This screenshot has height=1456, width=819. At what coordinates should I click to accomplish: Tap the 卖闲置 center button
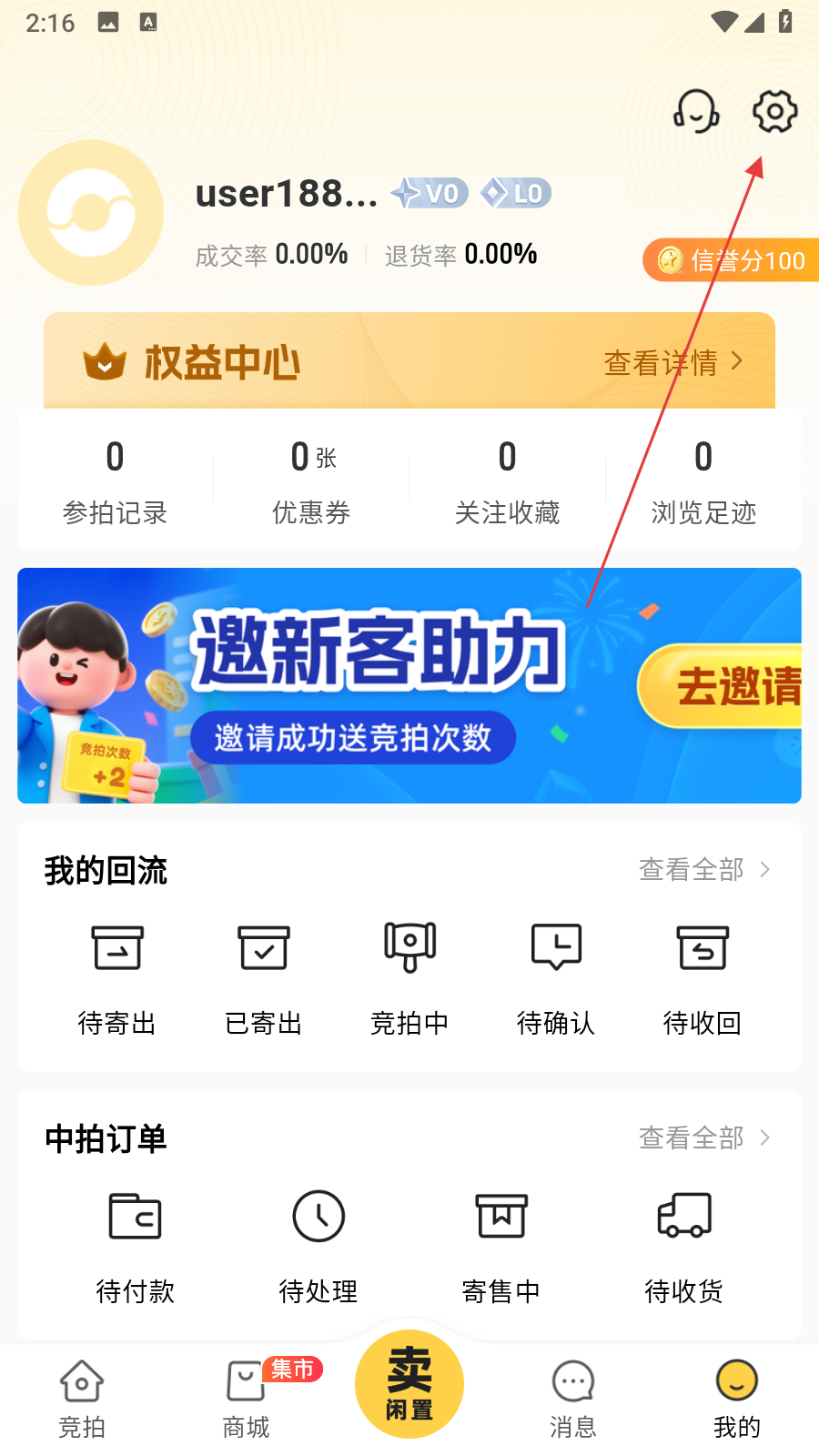[x=409, y=1384]
